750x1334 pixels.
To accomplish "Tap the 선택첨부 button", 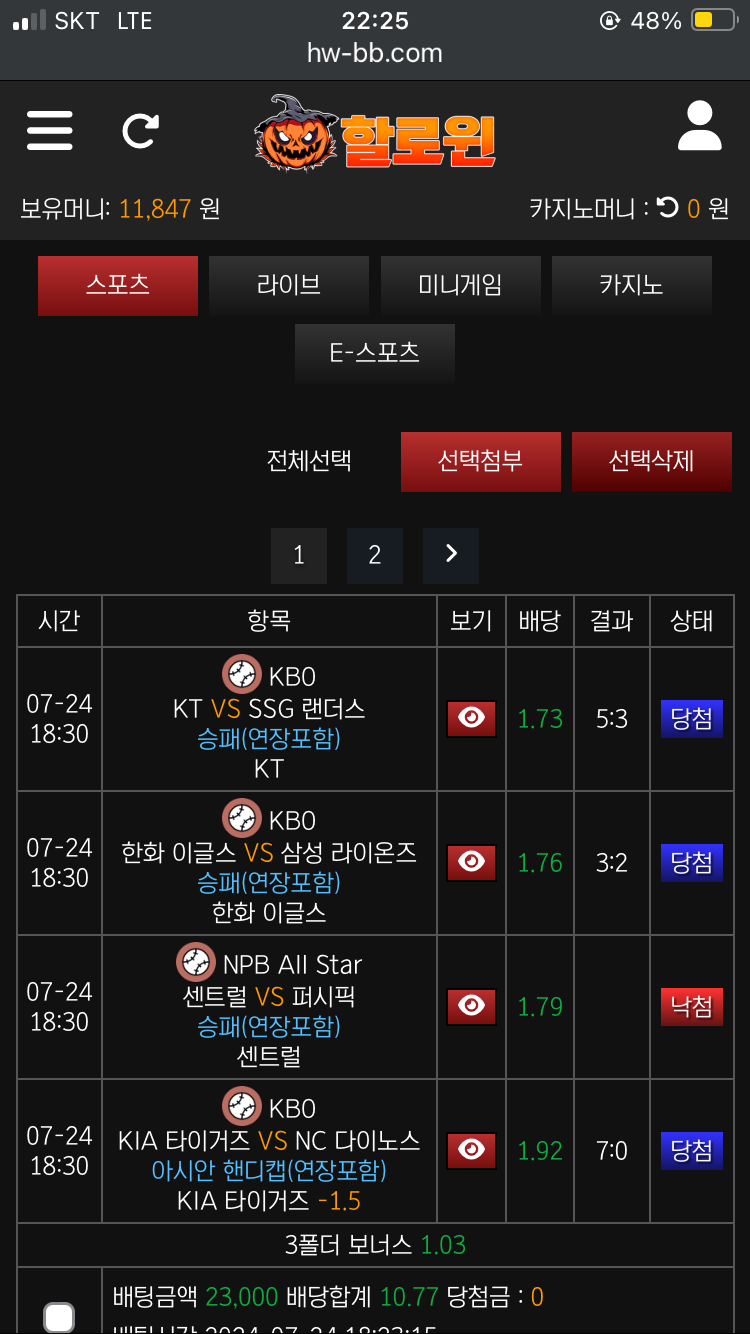I will tap(480, 461).
